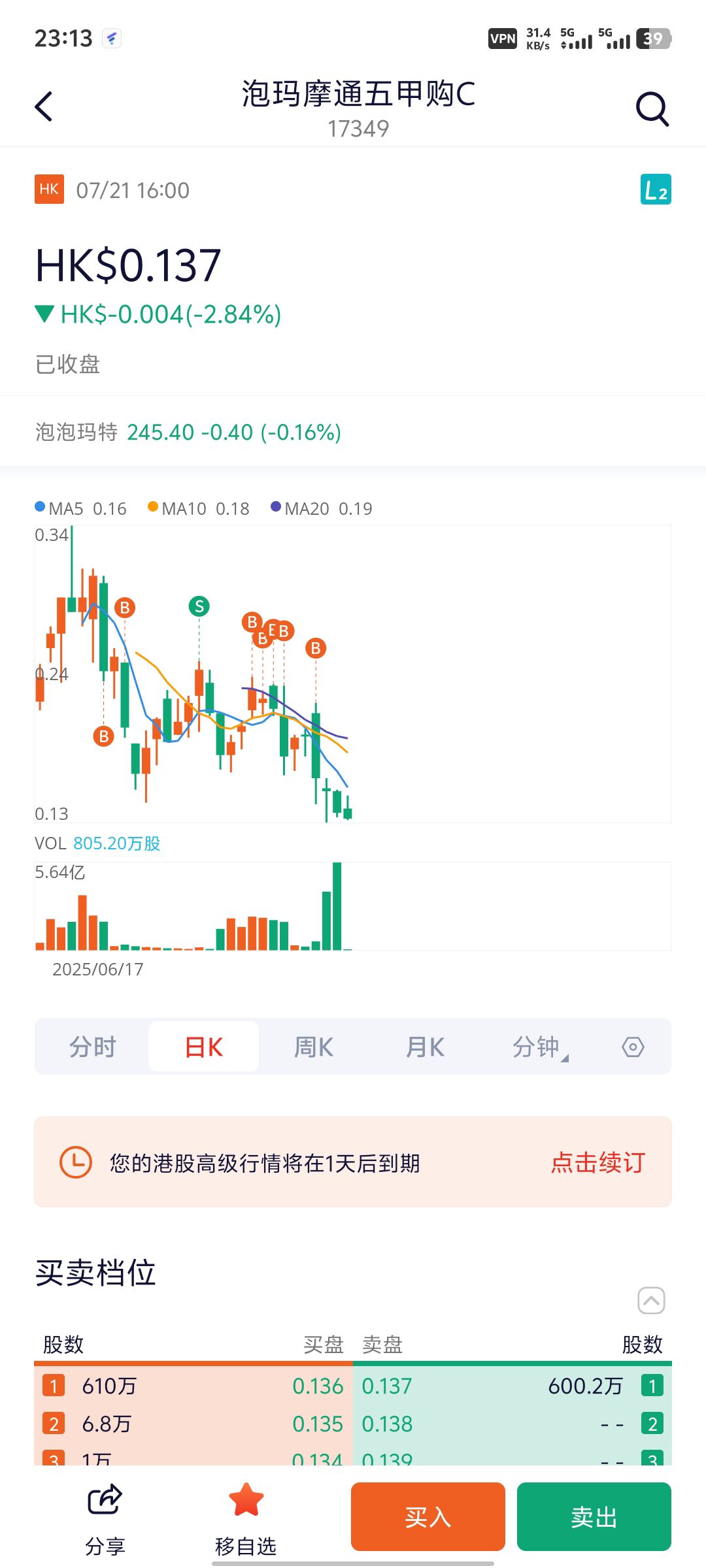
Task: Switch to the 月K chart tab
Action: click(x=425, y=1047)
